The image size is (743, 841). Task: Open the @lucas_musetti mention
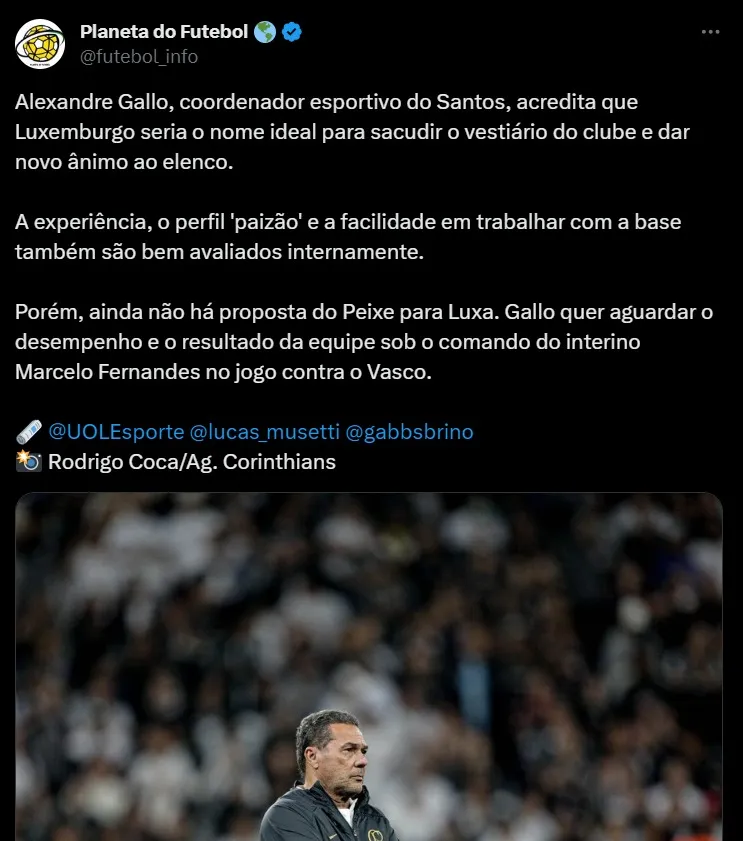click(264, 432)
